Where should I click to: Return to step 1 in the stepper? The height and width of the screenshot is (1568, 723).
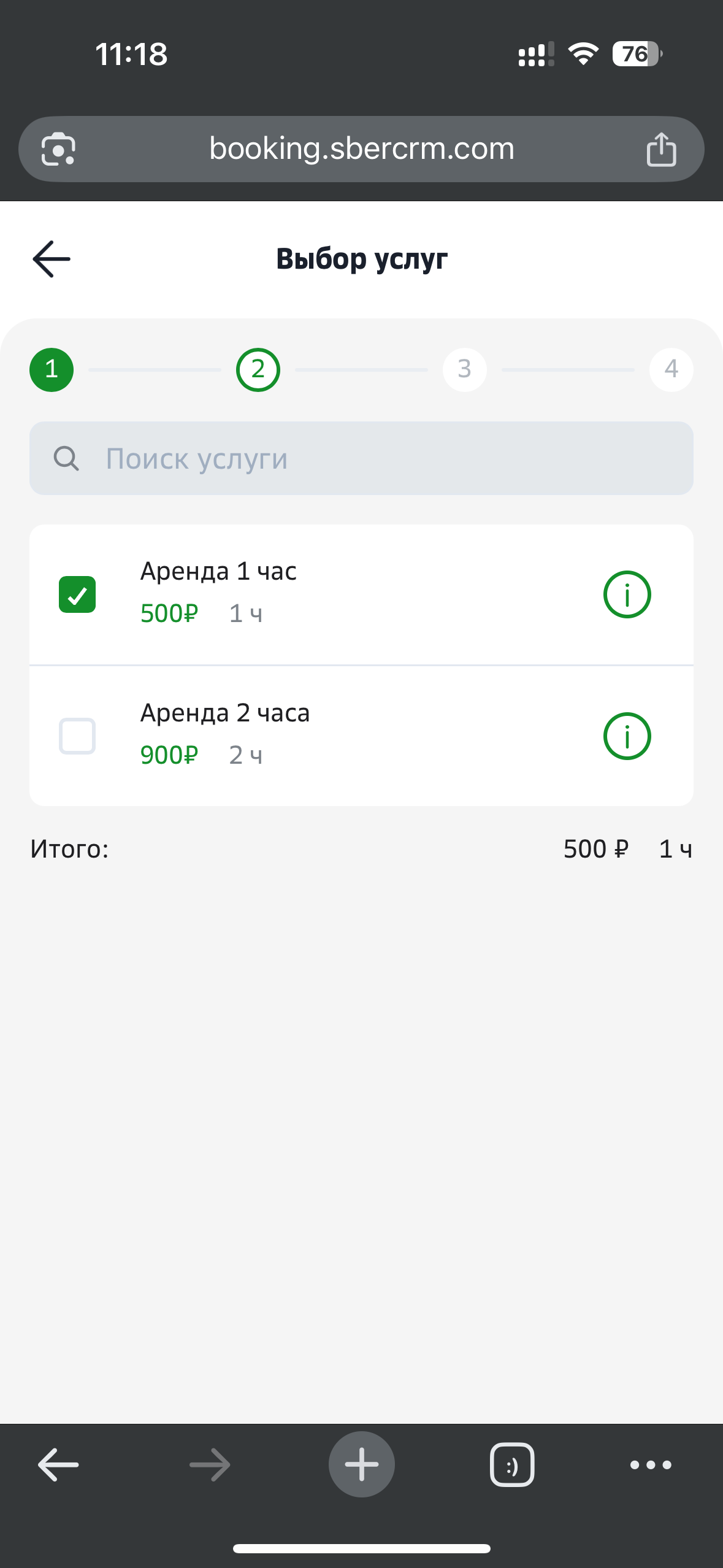(52, 369)
